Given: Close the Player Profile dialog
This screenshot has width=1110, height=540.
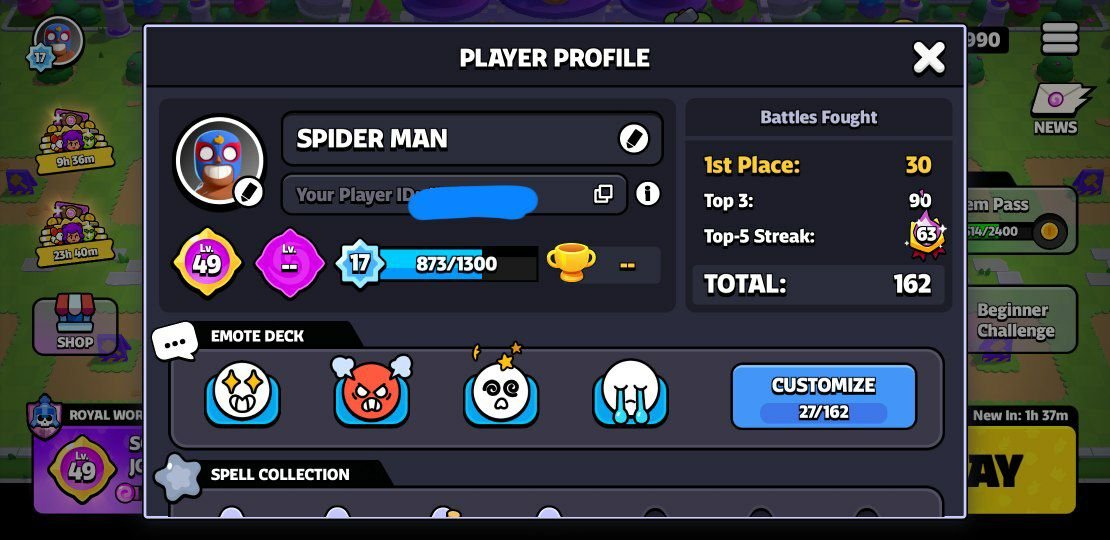Looking at the screenshot, I should [x=928, y=58].
